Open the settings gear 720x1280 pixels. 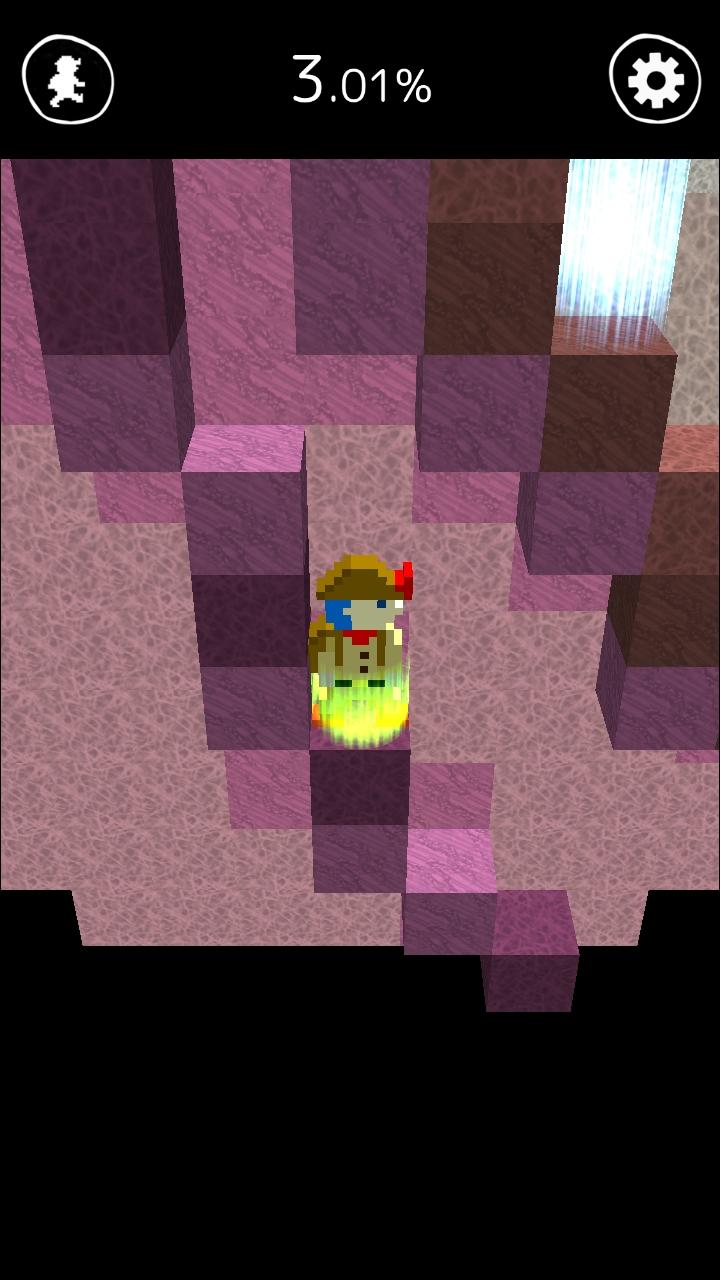tap(655, 80)
